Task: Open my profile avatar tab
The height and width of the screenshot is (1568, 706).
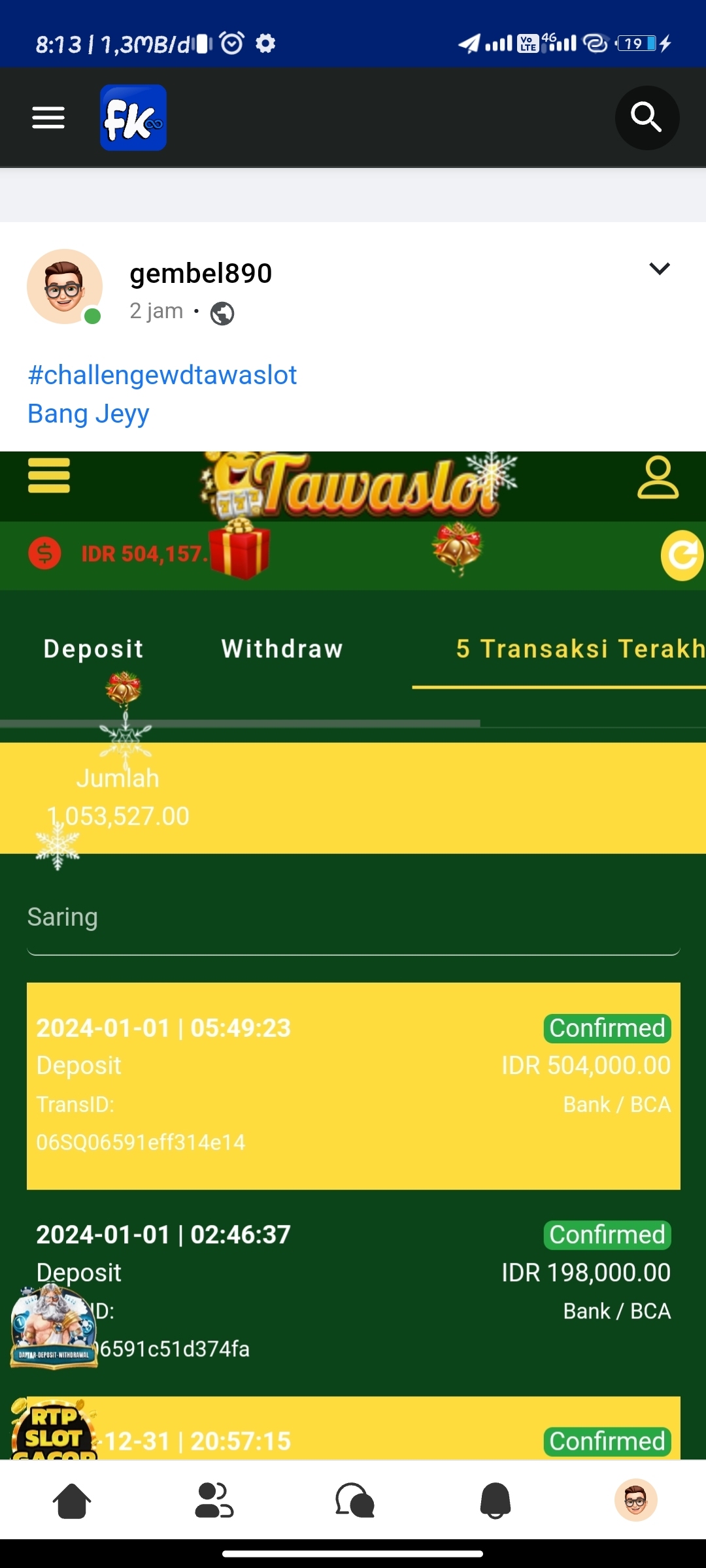Action: click(x=635, y=1500)
